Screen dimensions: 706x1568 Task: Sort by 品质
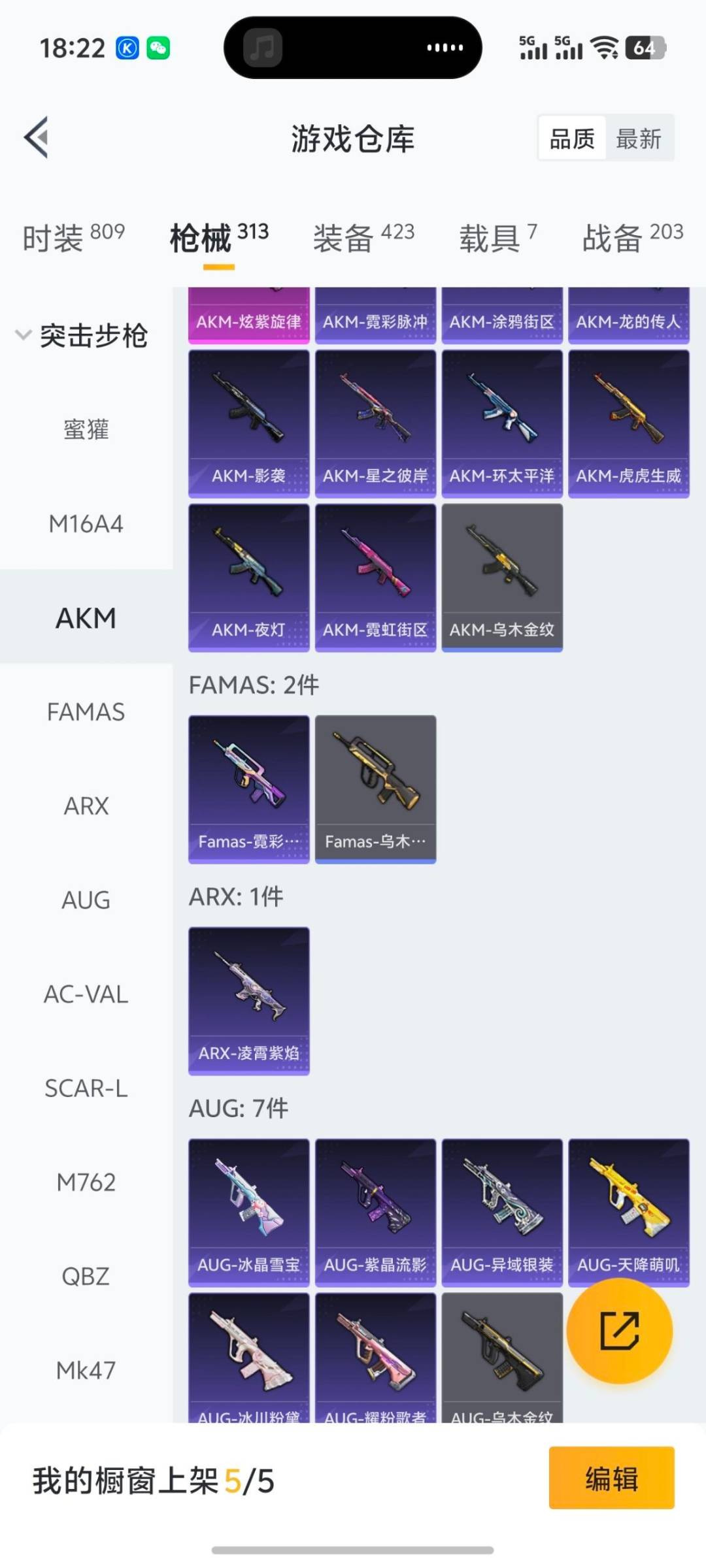click(572, 139)
